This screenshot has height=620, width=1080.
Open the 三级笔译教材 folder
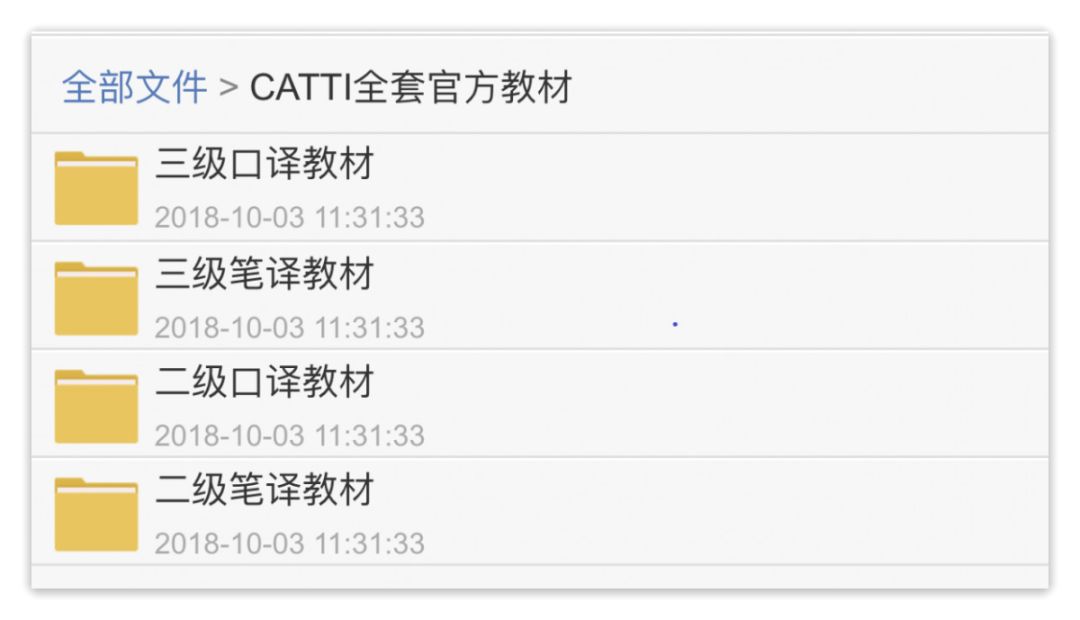tap(540, 296)
